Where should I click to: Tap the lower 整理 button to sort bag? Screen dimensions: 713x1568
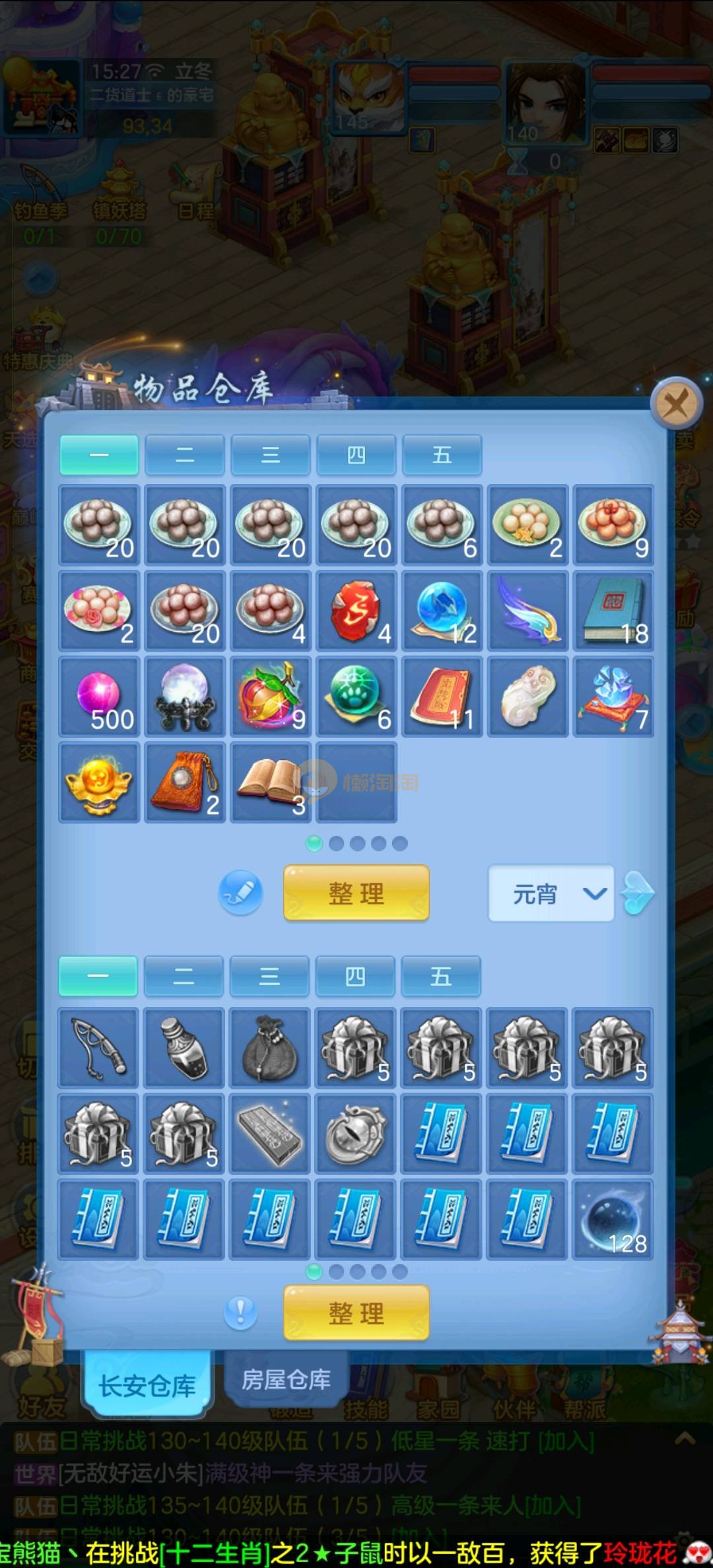point(356,1312)
